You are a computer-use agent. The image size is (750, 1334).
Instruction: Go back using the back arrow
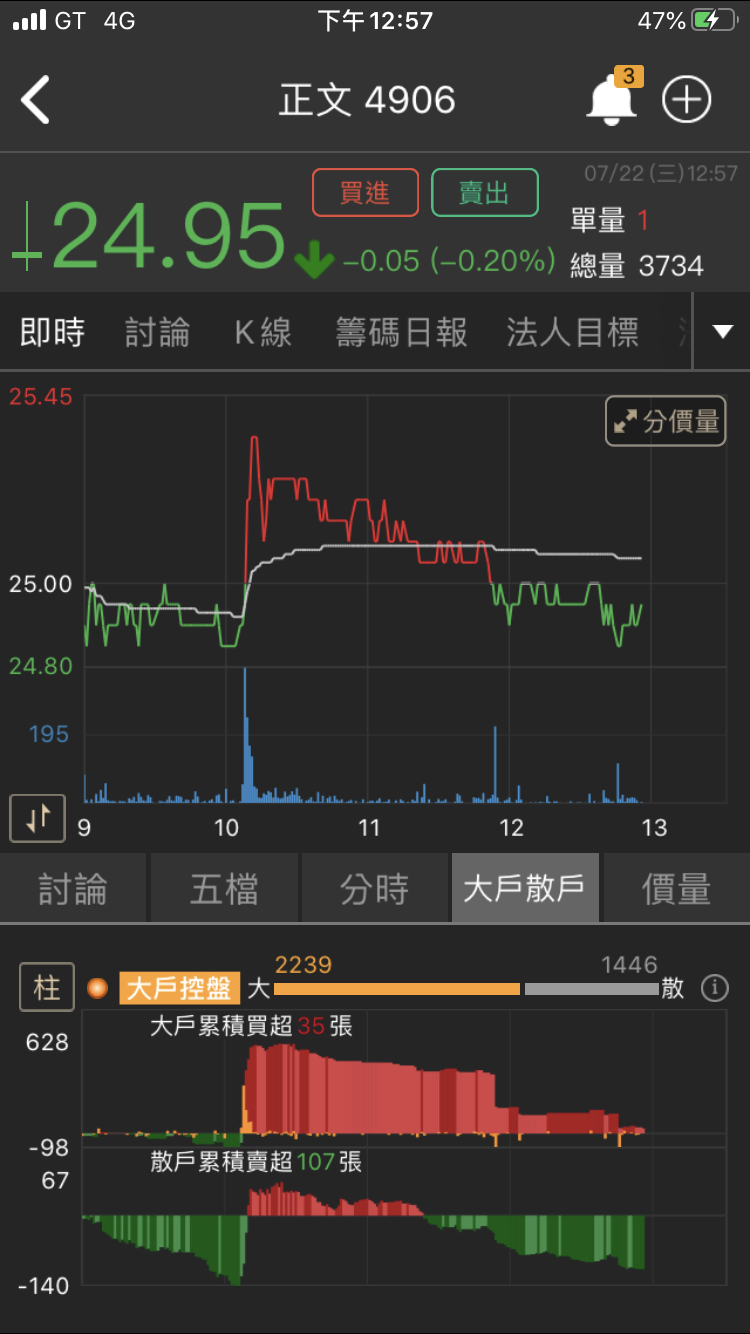36,100
